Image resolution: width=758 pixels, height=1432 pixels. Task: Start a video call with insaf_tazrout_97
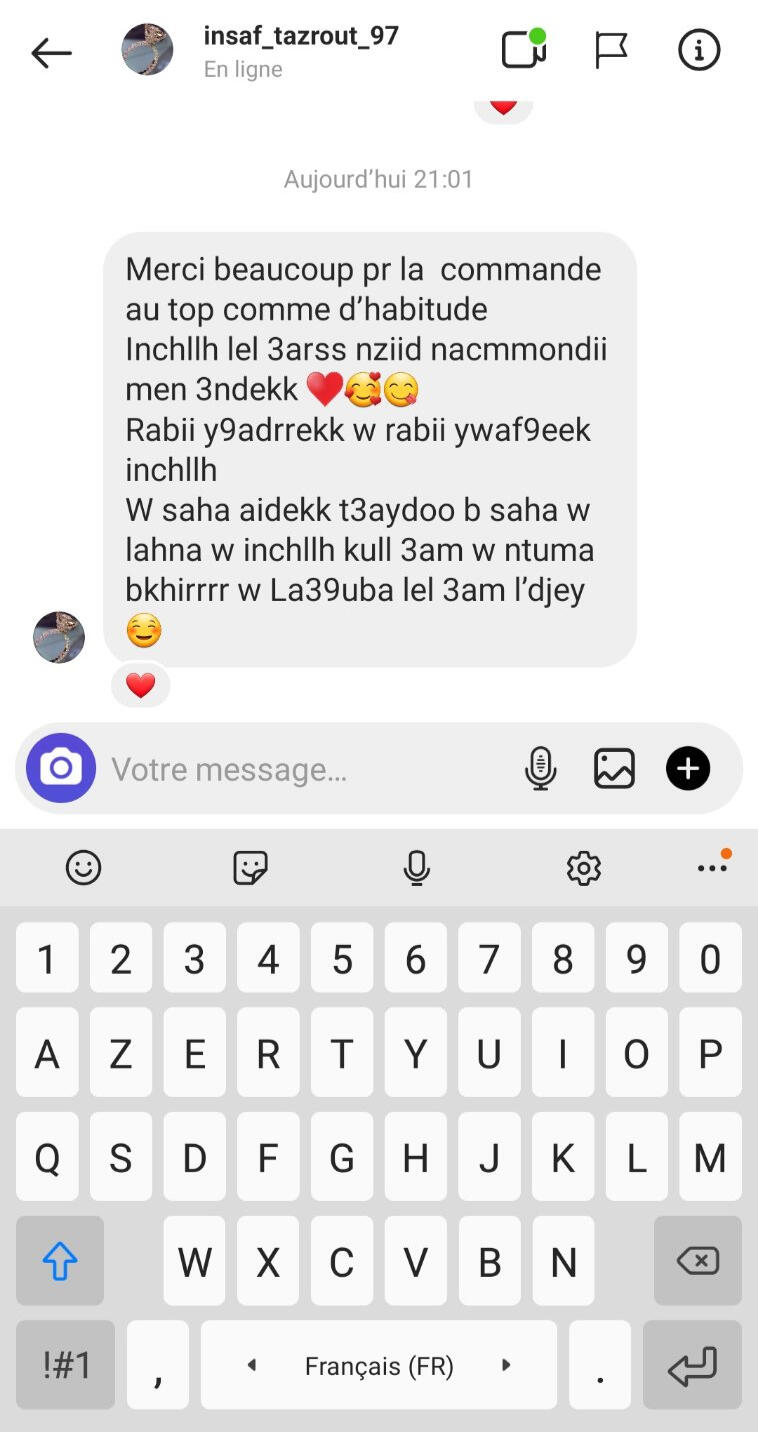pyautogui.click(x=523, y=49)
